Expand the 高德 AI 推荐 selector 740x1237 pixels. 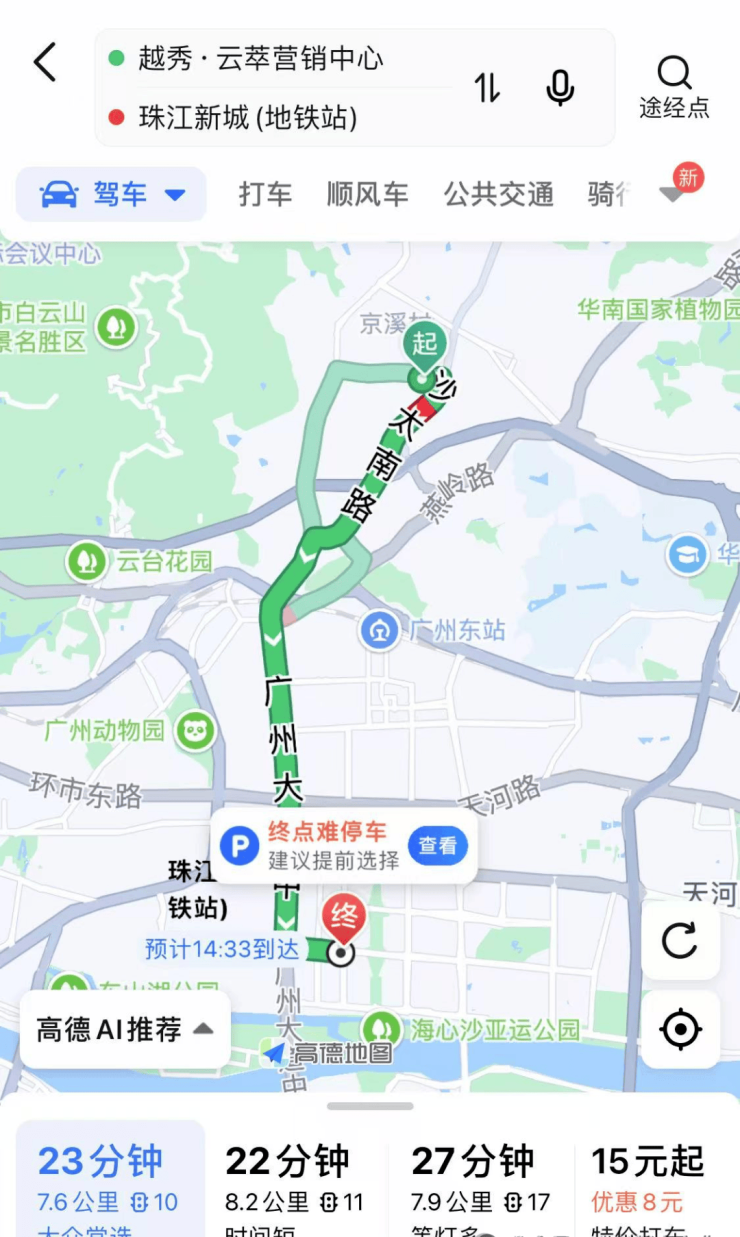125,1029
